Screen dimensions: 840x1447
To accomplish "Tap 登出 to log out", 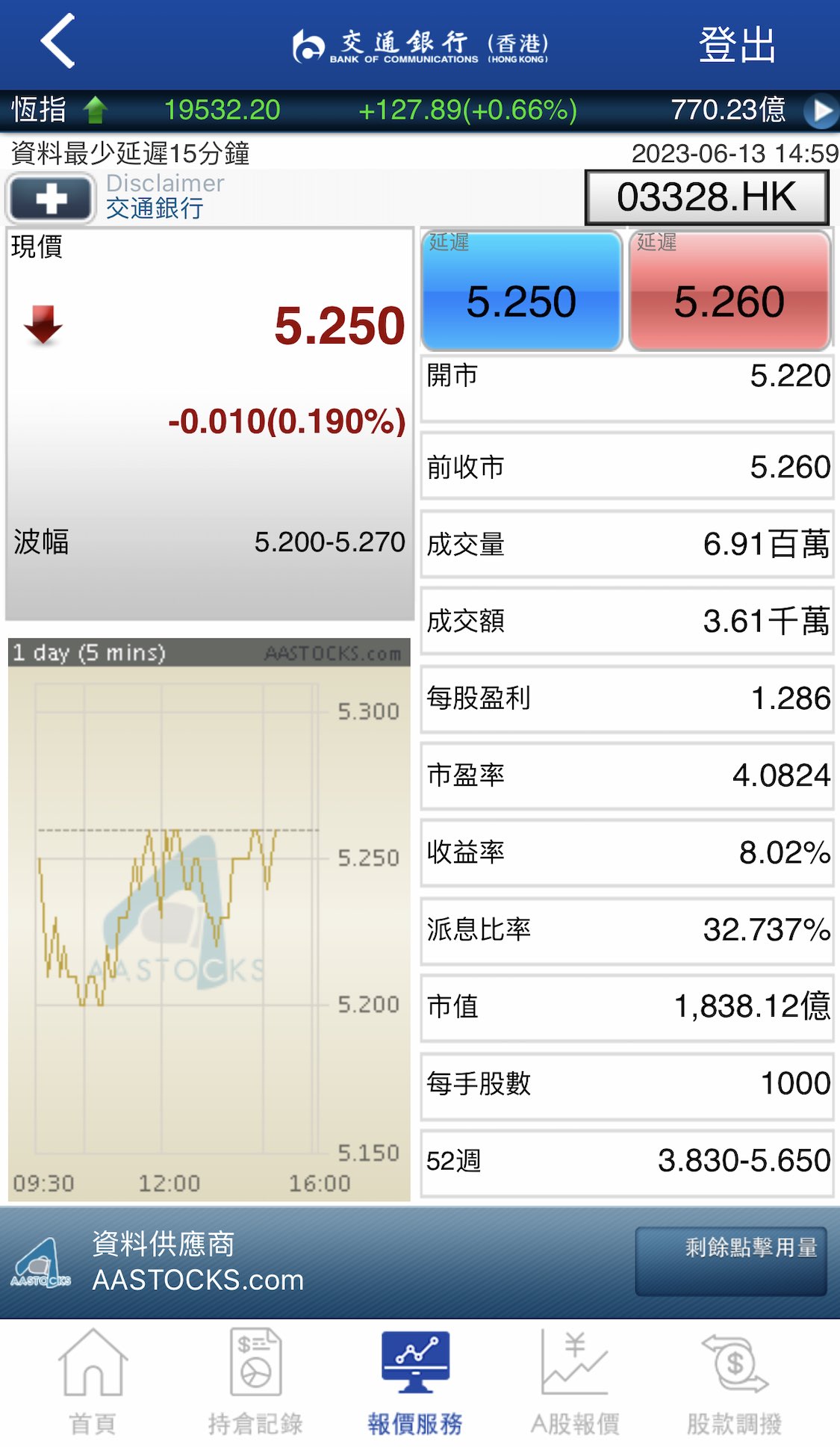I will 736,45.
